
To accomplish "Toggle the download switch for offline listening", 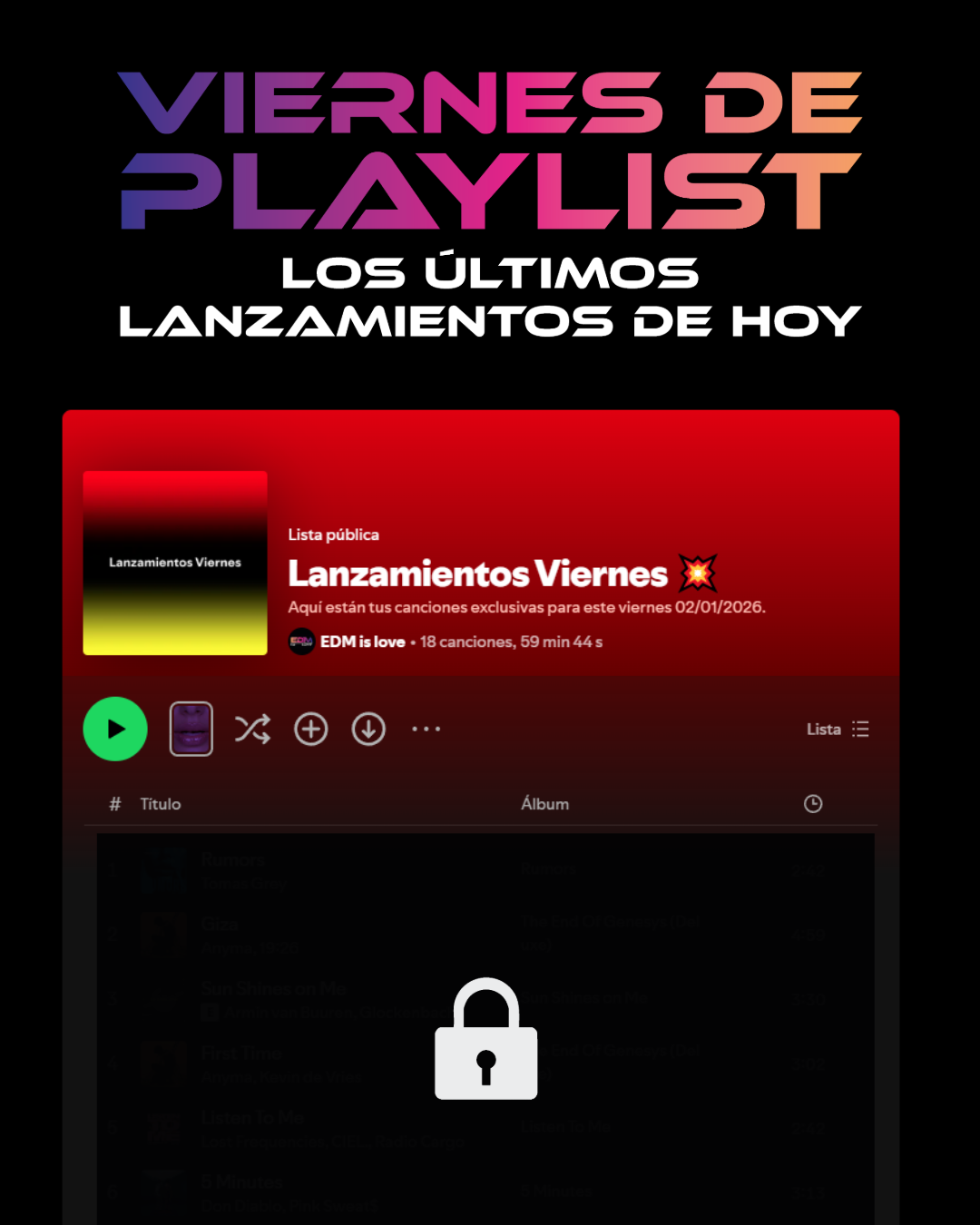I will pos(368,729).
